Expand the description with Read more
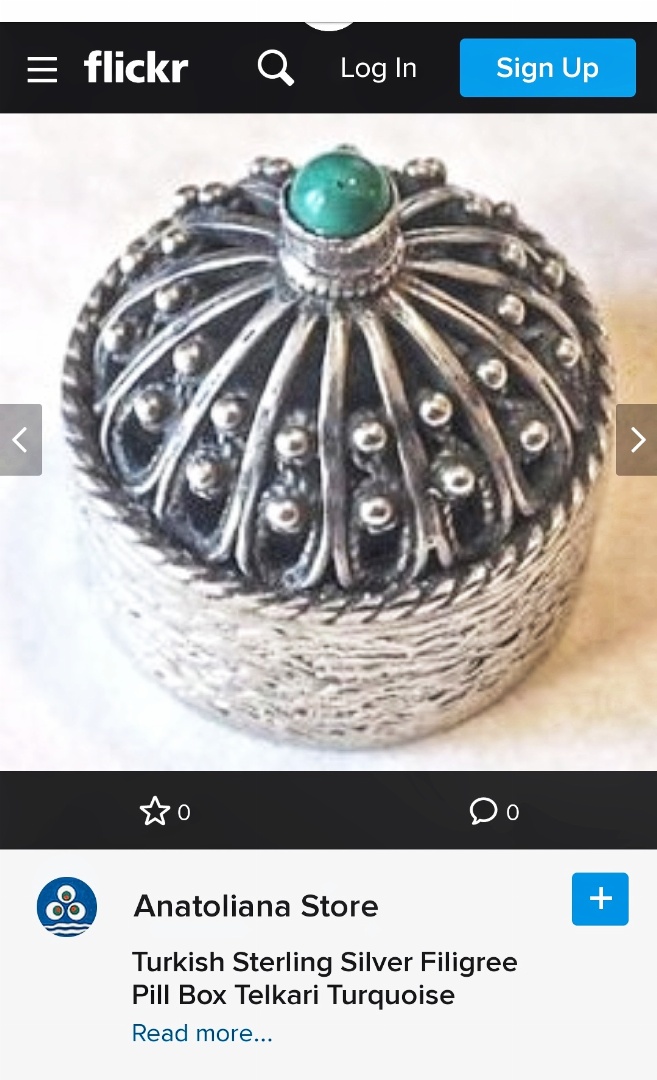This screenshot has width=657, height=1080. point(202,1033)
